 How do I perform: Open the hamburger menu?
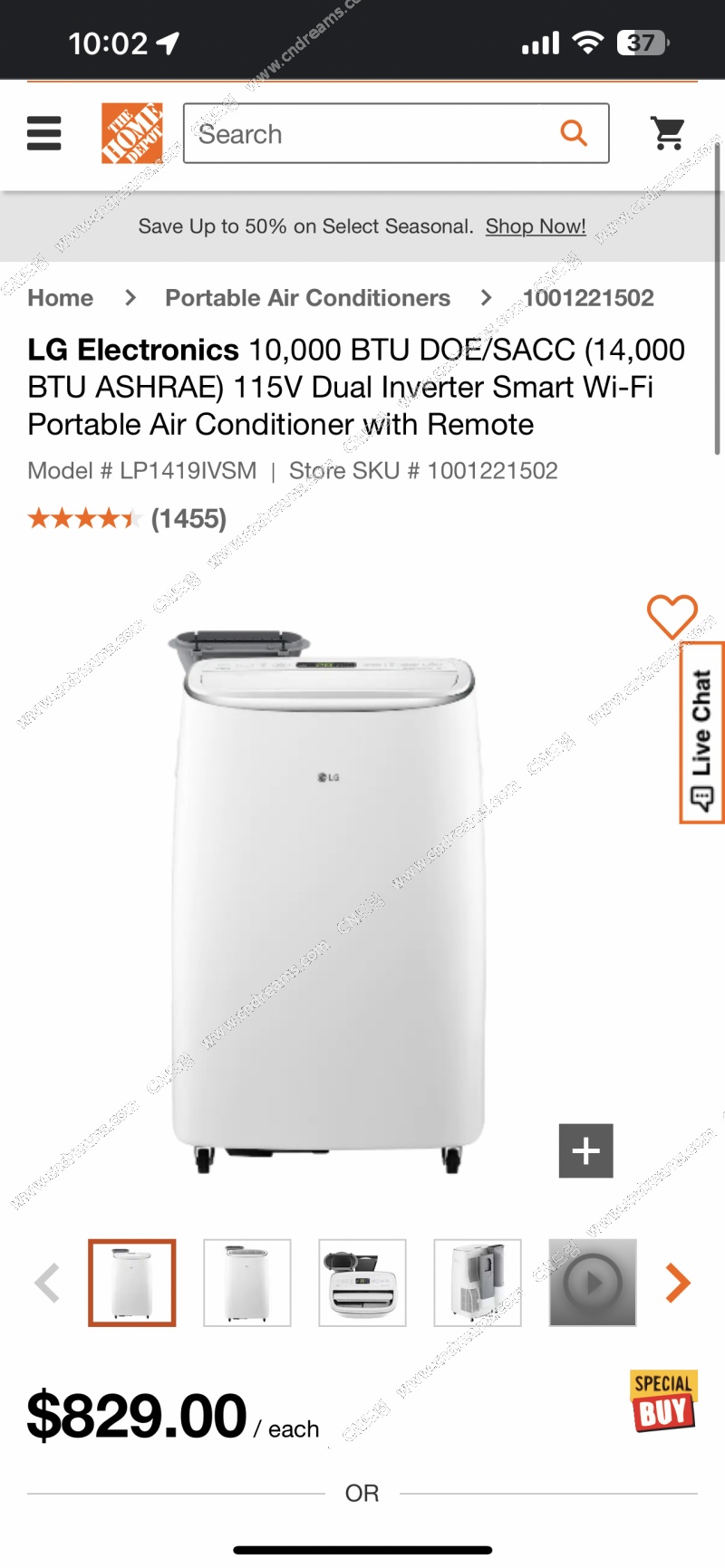pyautogui.click(x=43, y=133)
